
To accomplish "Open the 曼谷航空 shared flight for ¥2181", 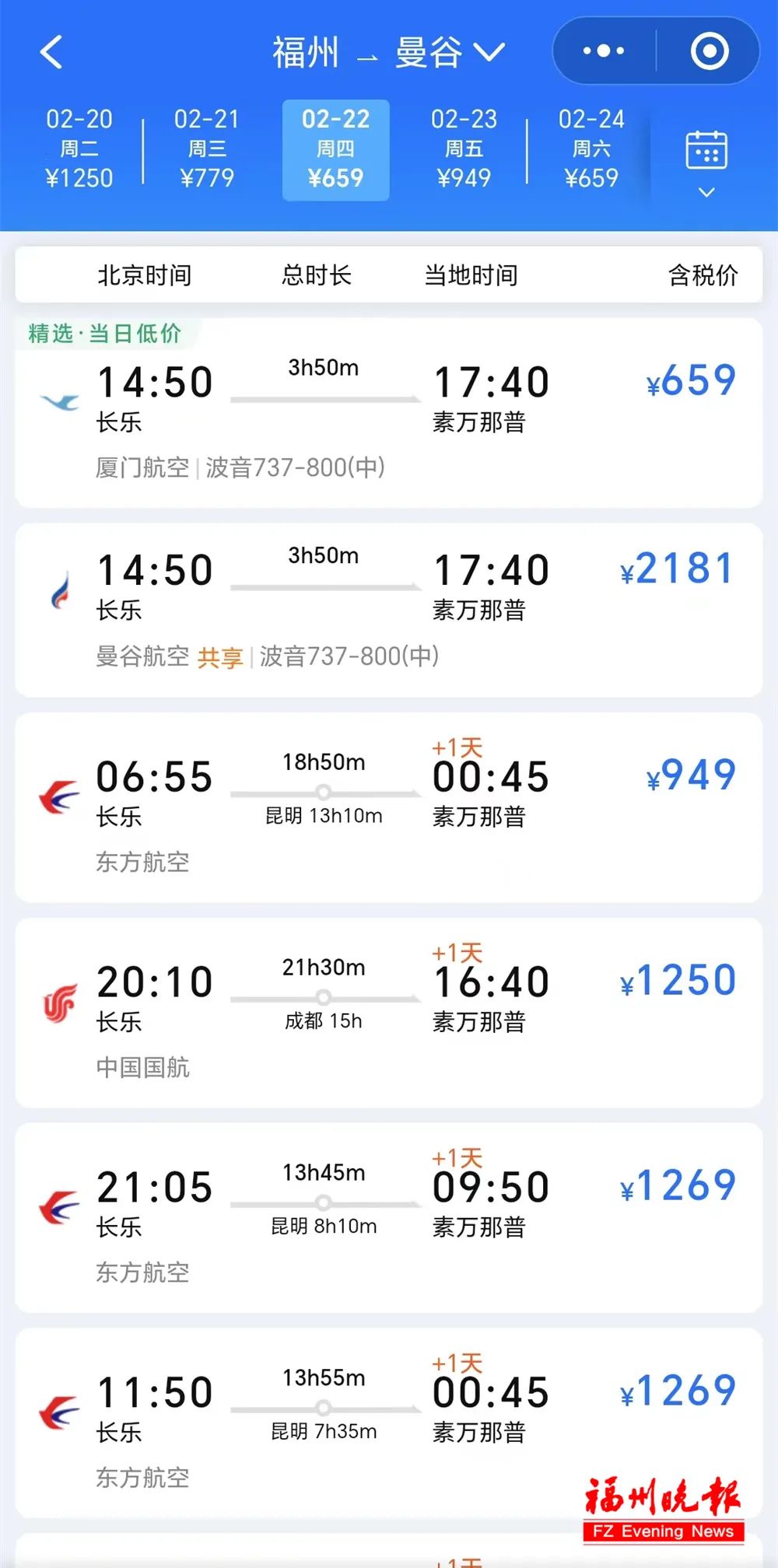I will 389,610.
